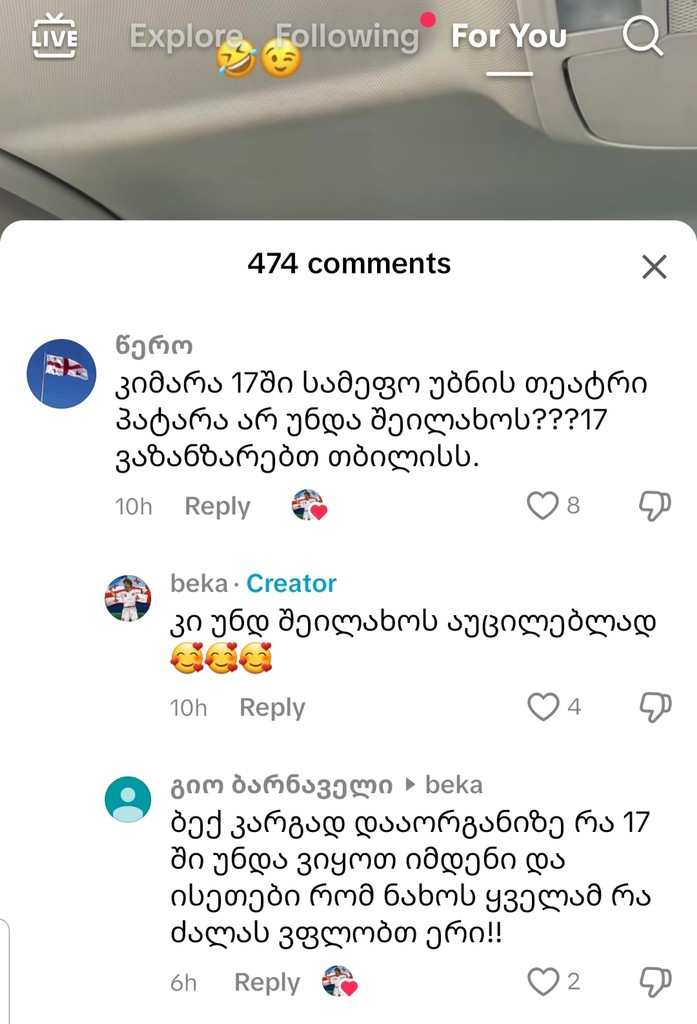The width and height of the screenshot is (697, 1024).
Task: Like beka's creator comment
Action: click(x=543, y=708)
